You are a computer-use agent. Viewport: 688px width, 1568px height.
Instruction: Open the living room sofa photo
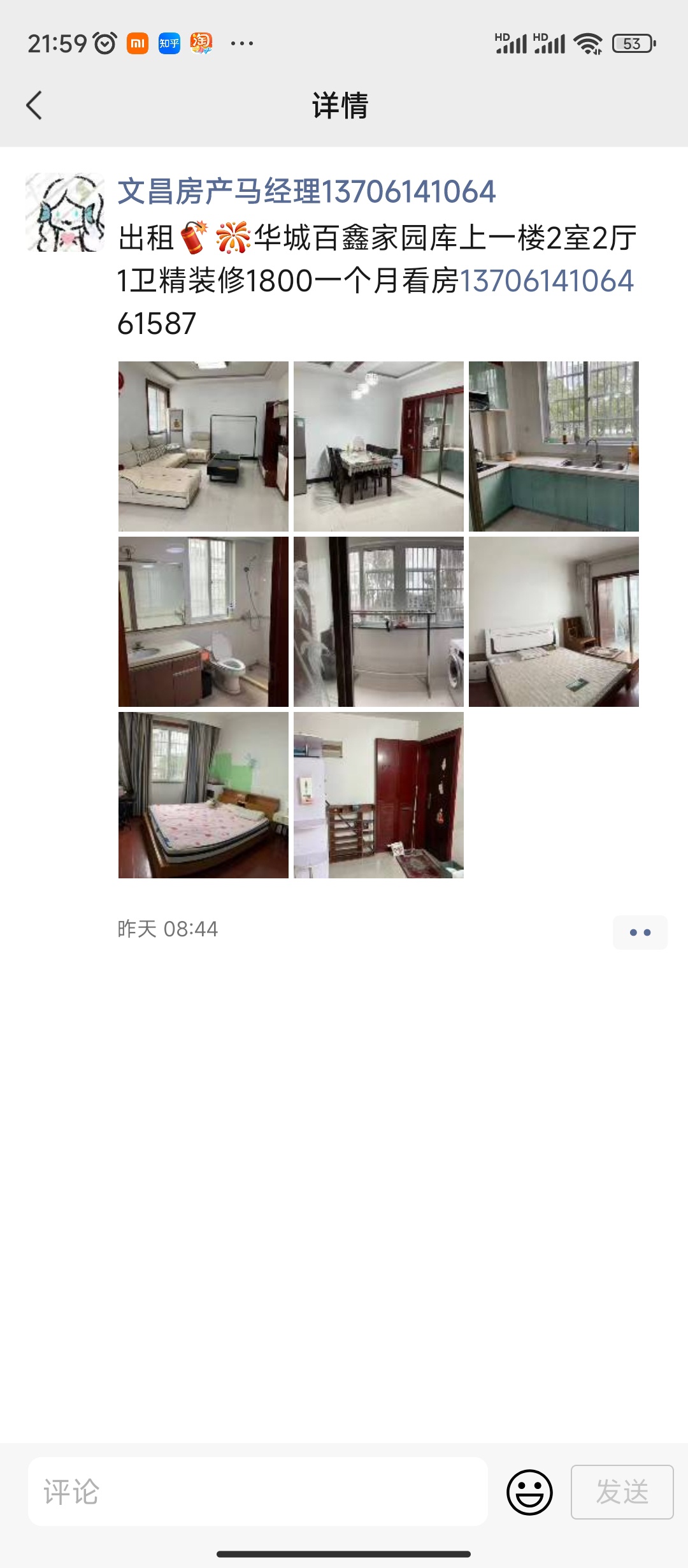pos(203,446)
